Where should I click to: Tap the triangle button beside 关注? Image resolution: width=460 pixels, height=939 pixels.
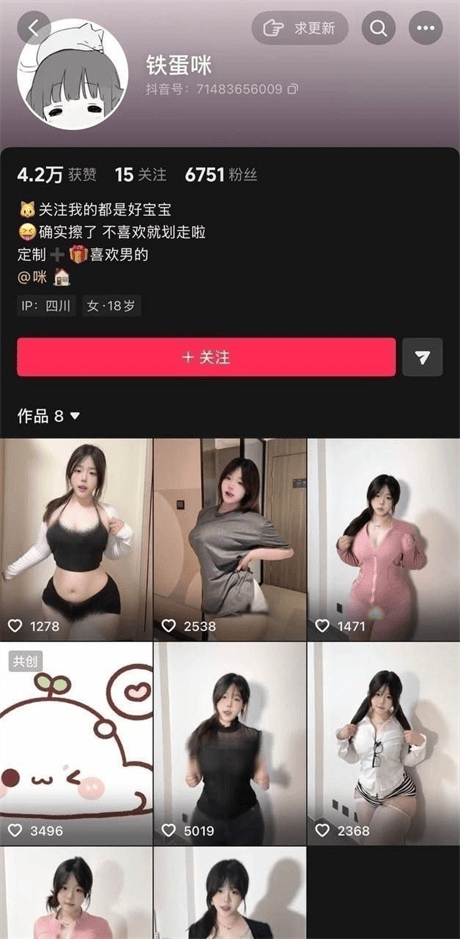(x=422, y=357)
